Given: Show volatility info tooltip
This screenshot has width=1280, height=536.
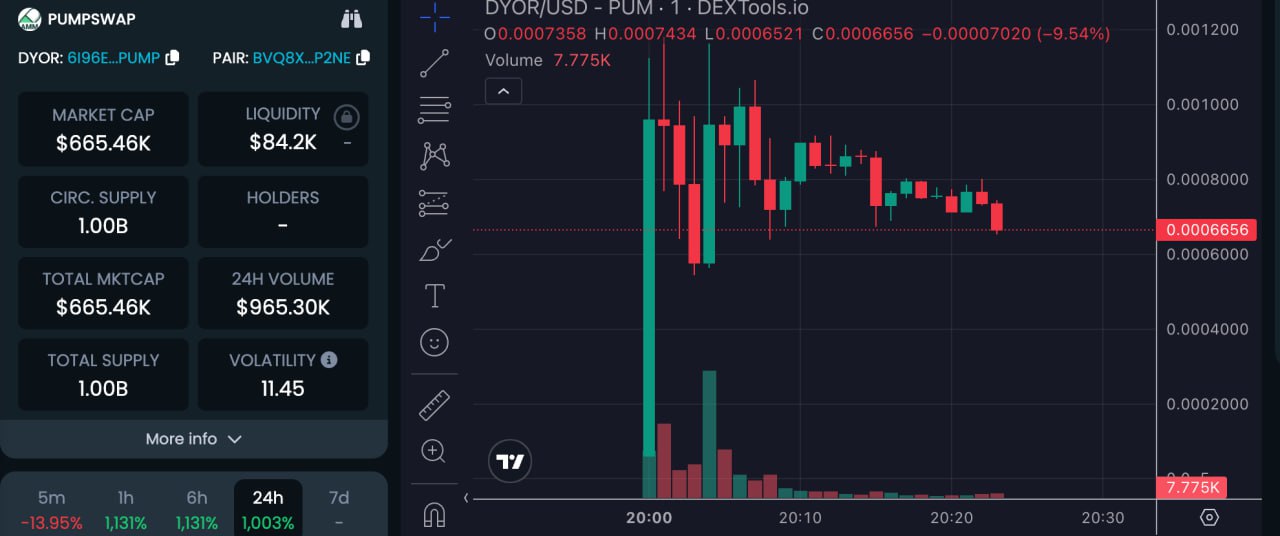Looking at the screenshot, I should pyautogui.click(x=329, y=360).
